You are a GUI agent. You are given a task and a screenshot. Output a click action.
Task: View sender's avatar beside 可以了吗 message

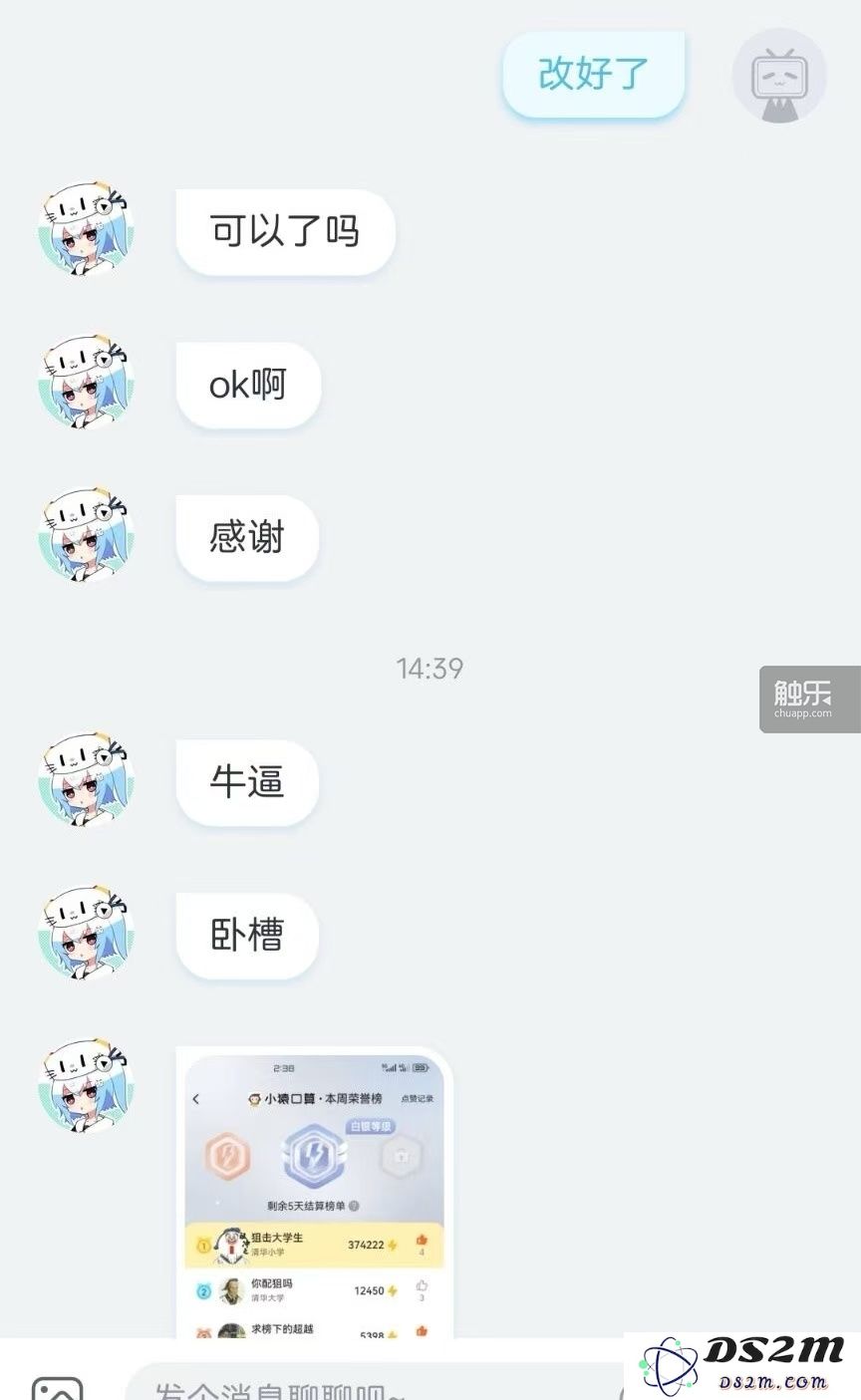[86, 229]
